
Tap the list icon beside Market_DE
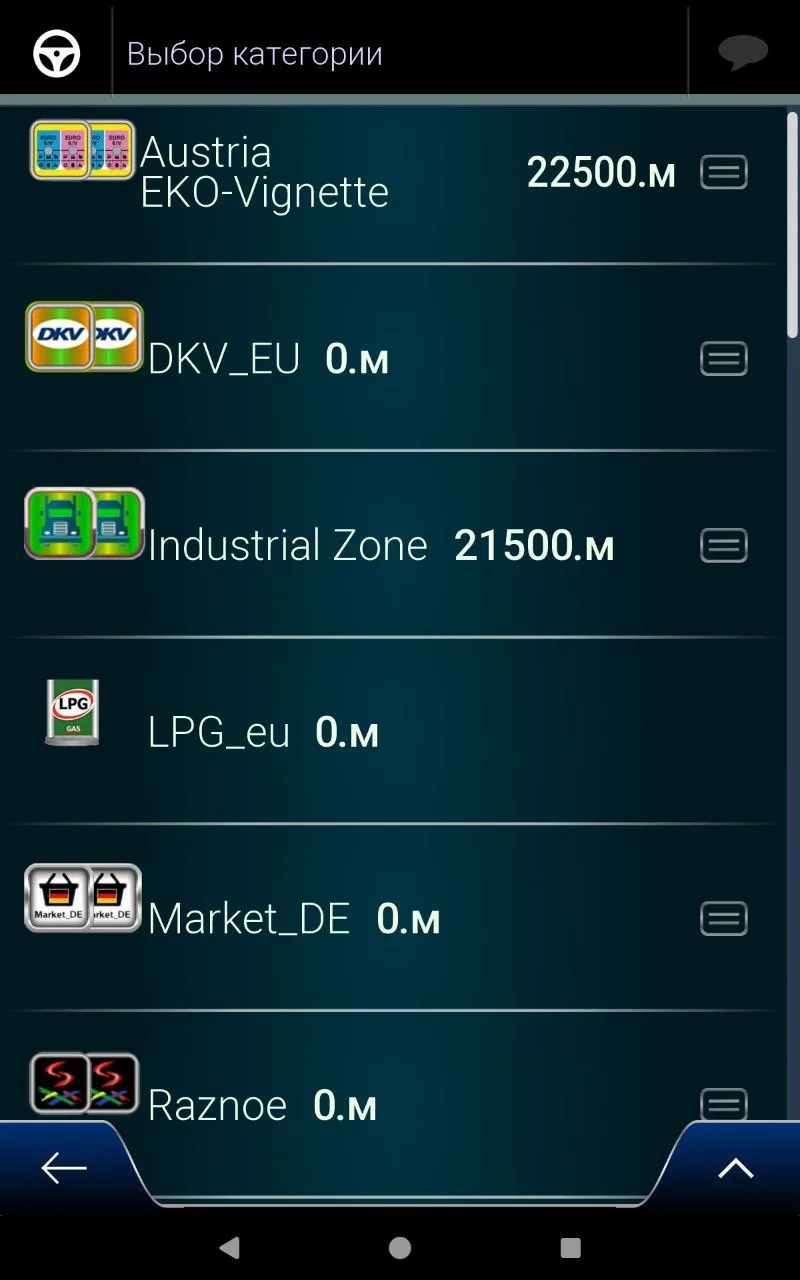pos(724,918)
